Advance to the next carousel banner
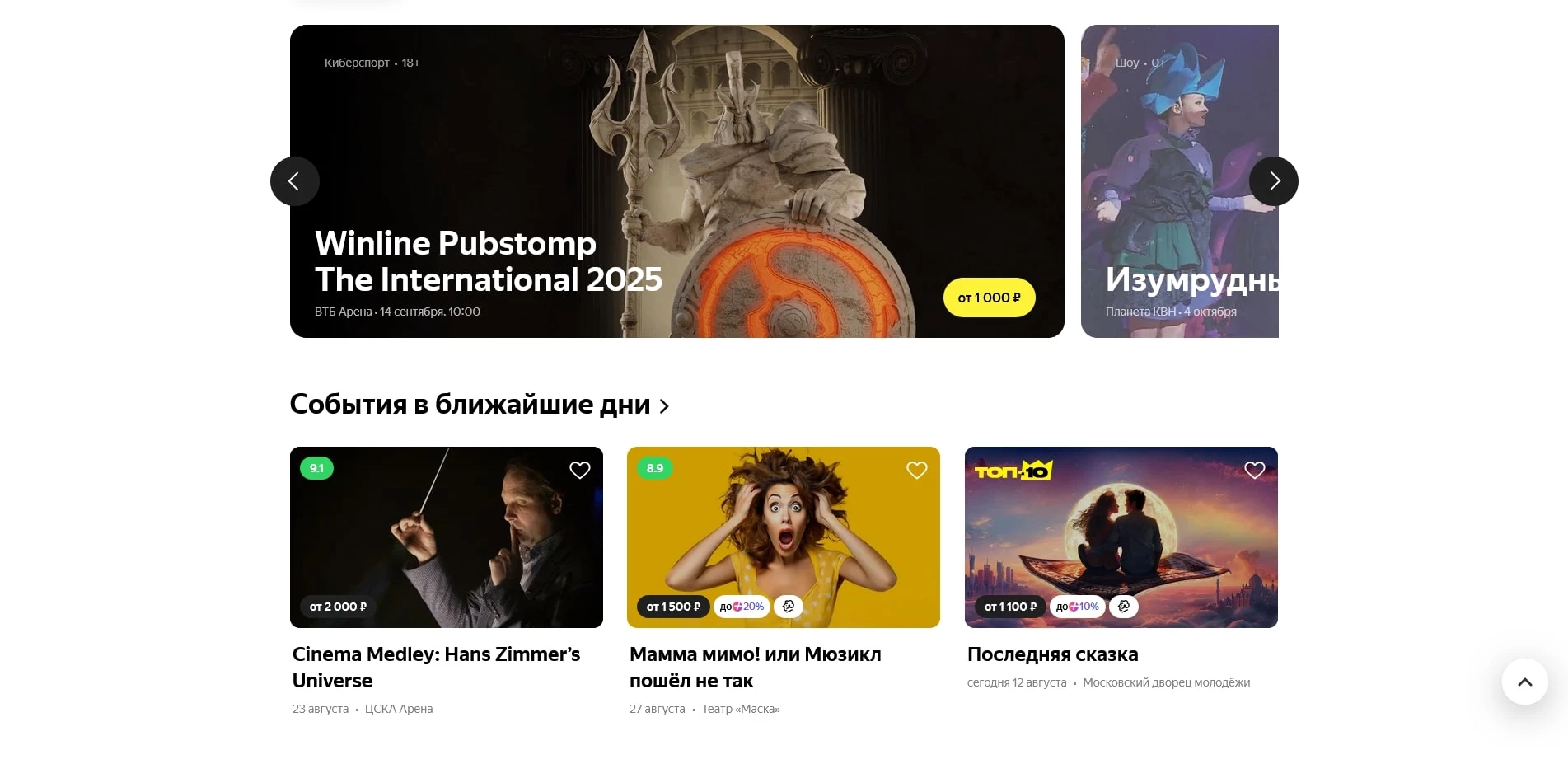The width and height of the screenshot is (1568, 764). [x=1273, y=181]
